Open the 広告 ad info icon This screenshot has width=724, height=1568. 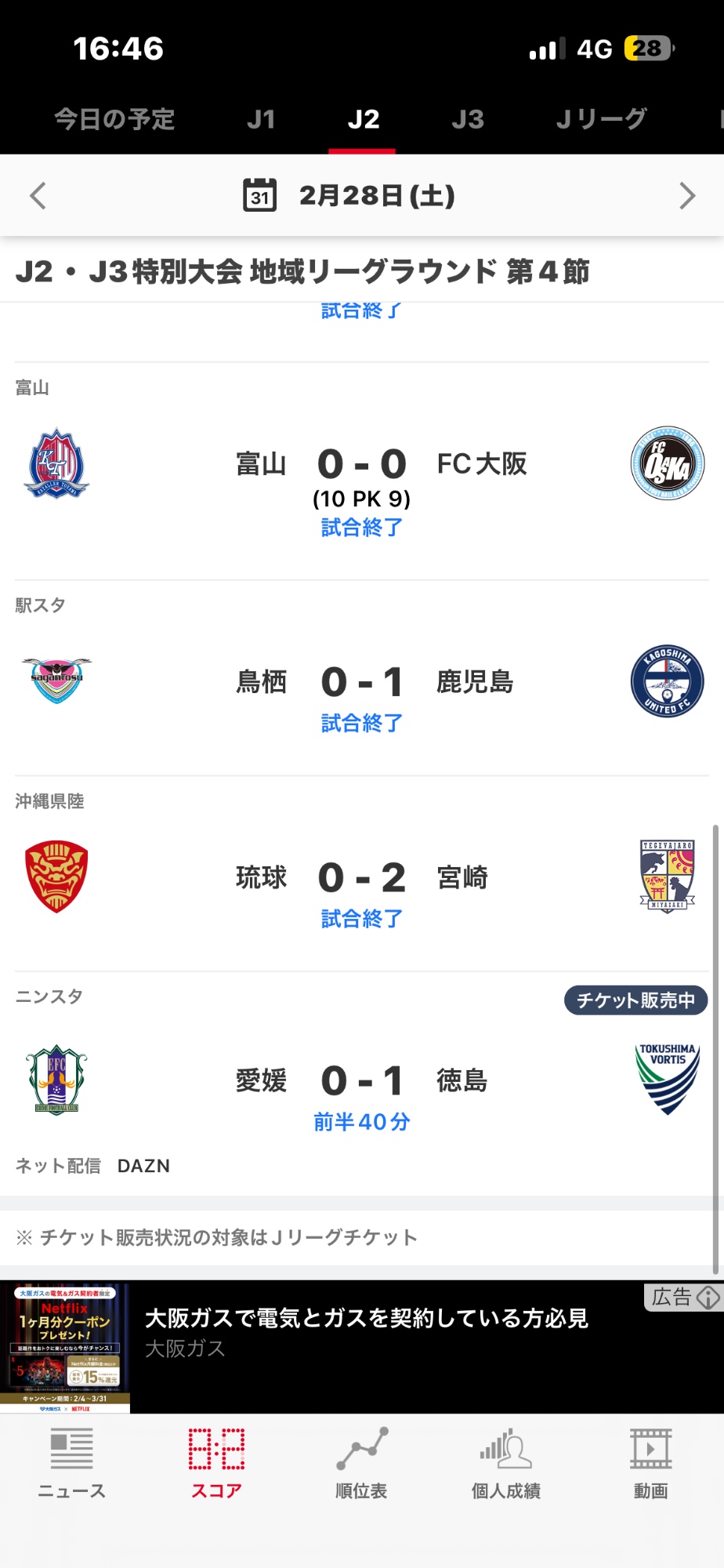(708, 1298)
